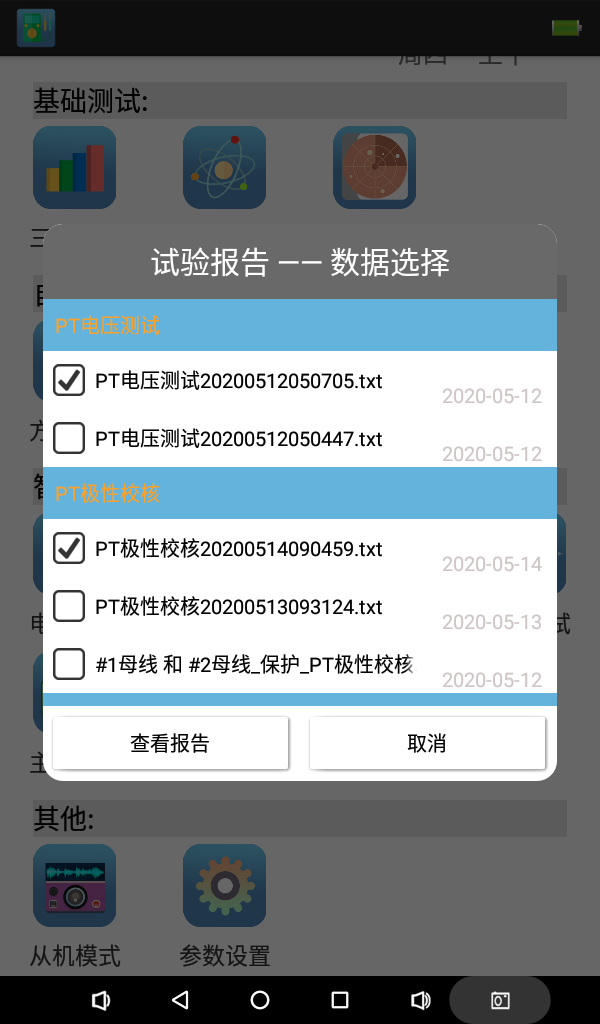Check the #1母线 和 #2母线_保护_PT极性校核 item
The height and width of the screenshot is (1024, 600).
click(x=68, y=664)
